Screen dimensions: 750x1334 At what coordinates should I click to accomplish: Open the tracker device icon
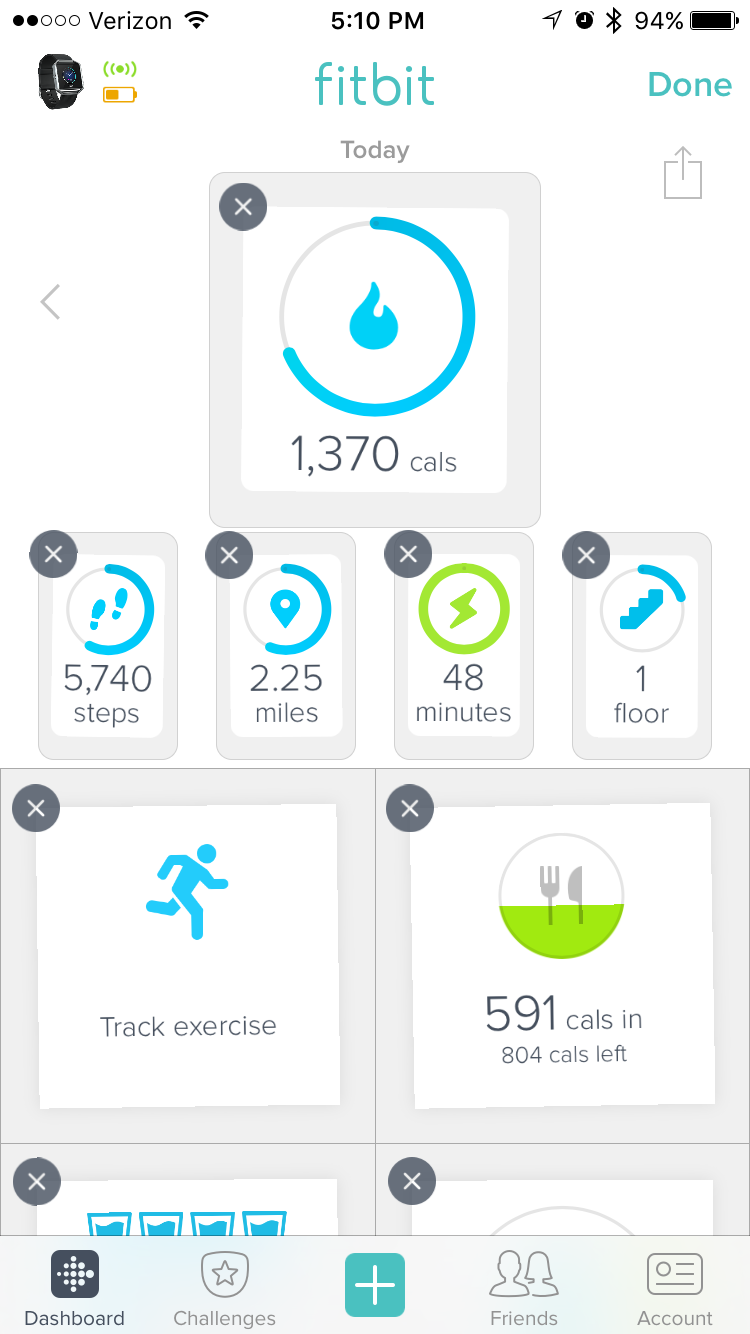(61, 81)
